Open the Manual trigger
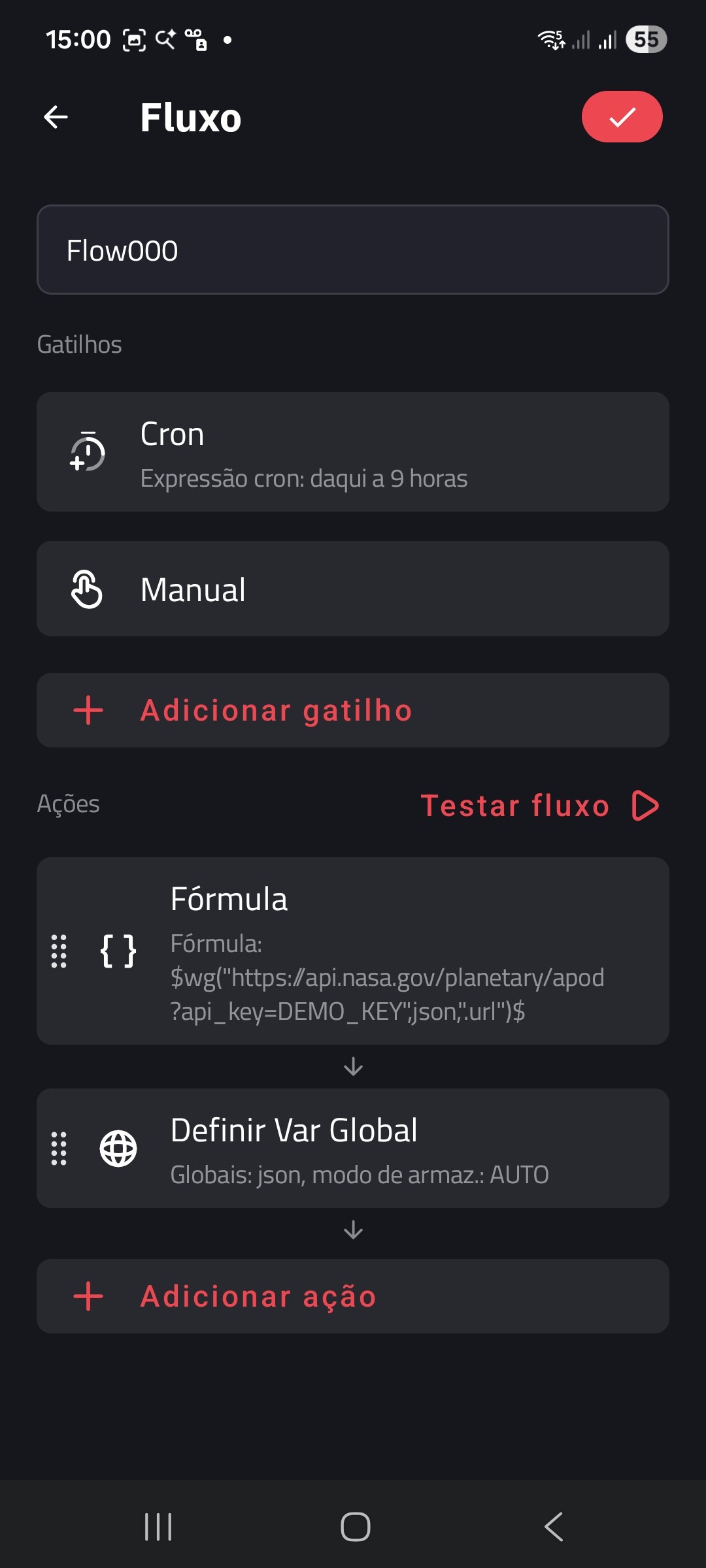The height and width of the screenshot is (1568, 706). click(x=353, y=589)
